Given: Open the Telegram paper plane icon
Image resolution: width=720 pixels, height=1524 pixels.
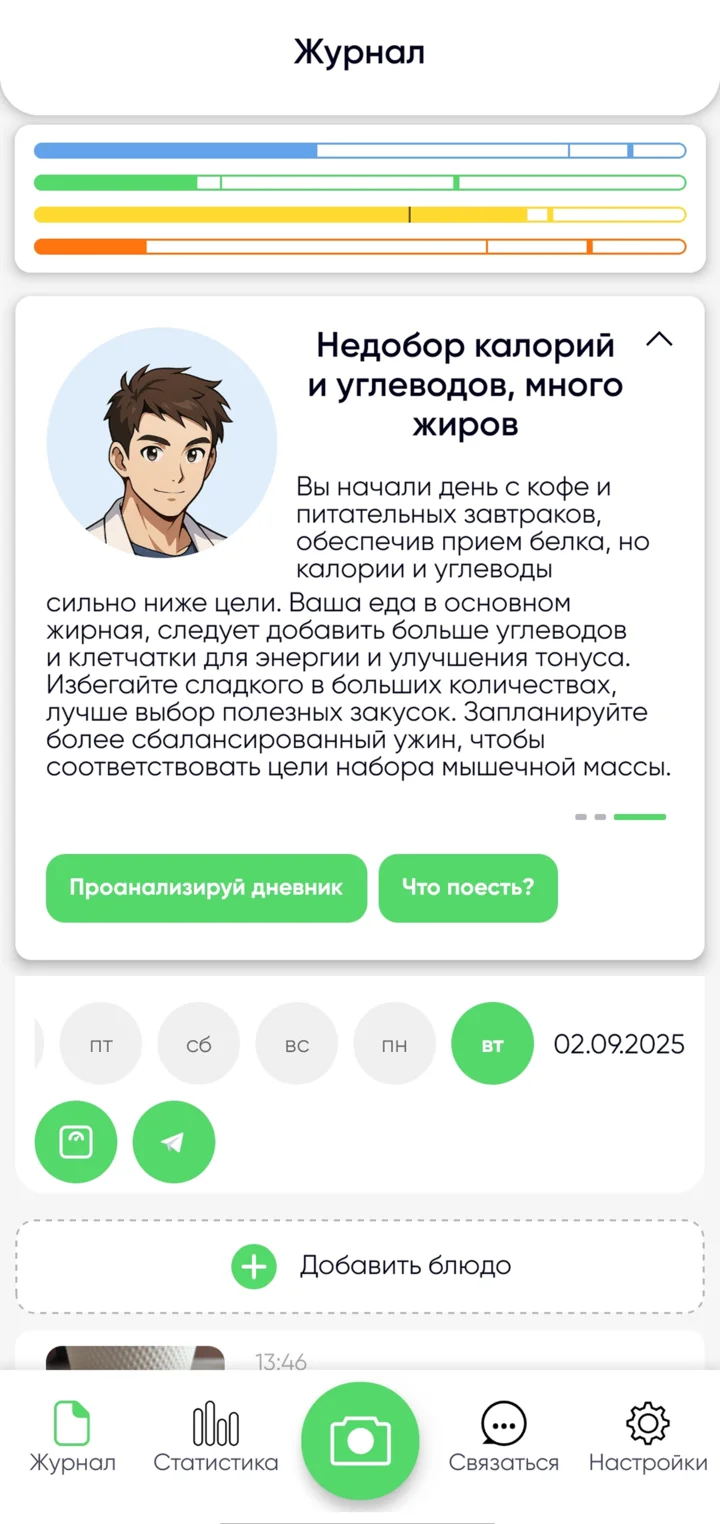Looking at the screenshot, I should 173,1141.
